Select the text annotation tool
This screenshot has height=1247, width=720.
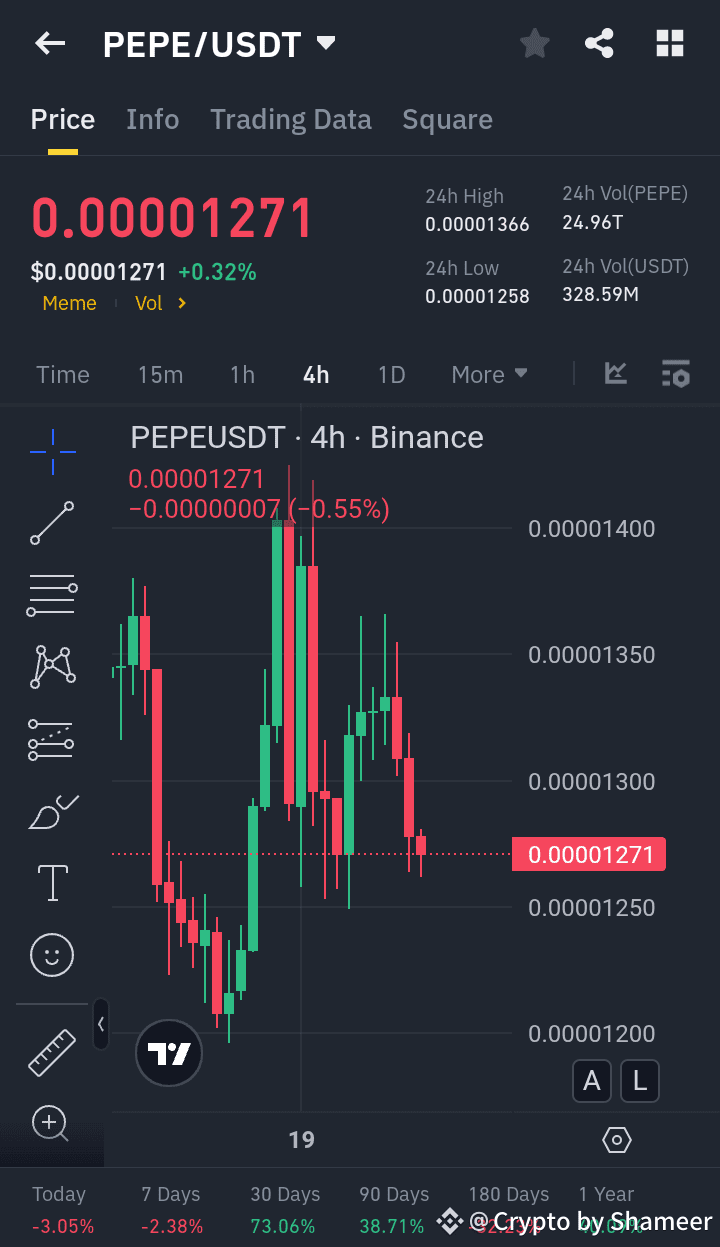click(51, 882)
